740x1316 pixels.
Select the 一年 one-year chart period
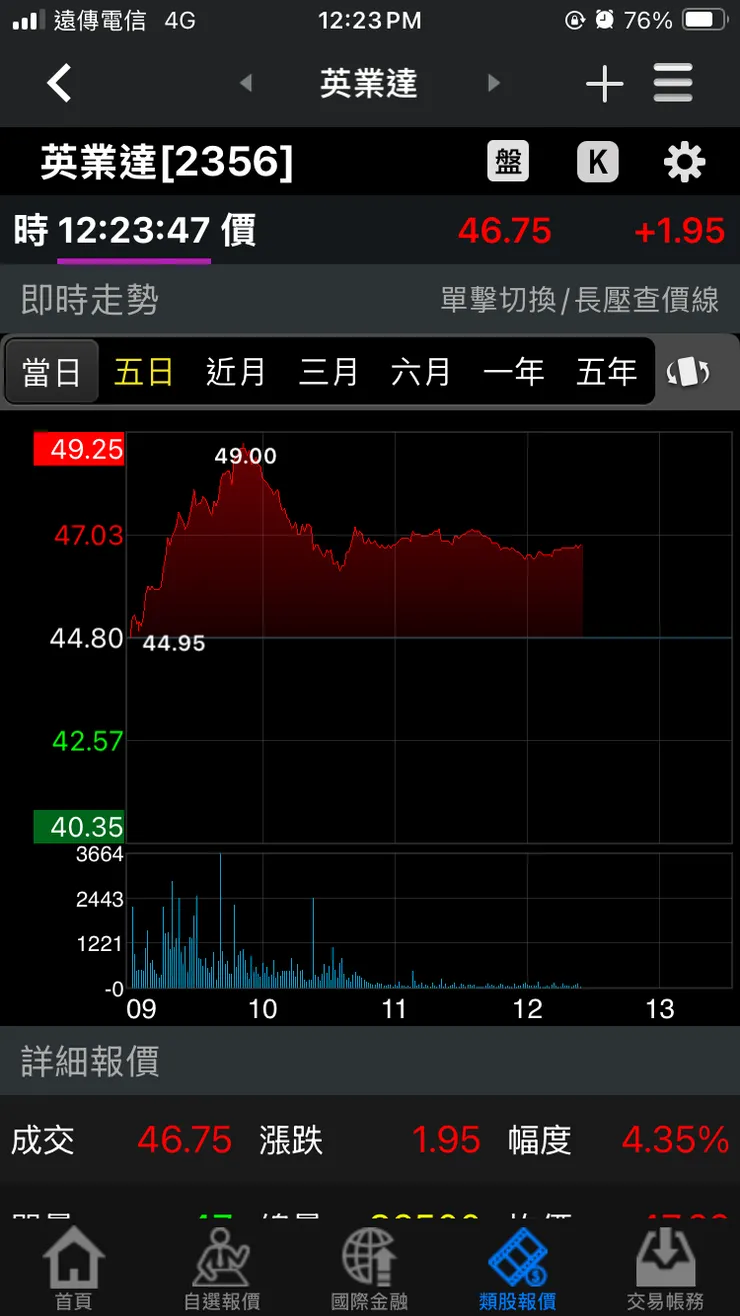(513, 371)
